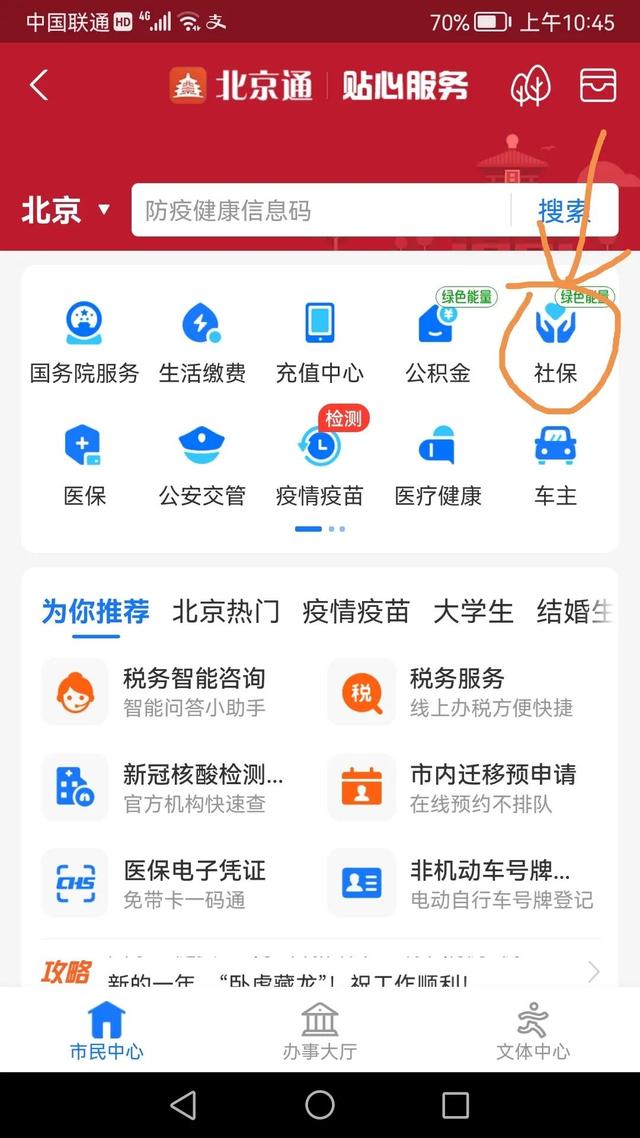Go back using the top-left arrow
The width and height of the screenshot is (640, 1138).
pos(39,86)
